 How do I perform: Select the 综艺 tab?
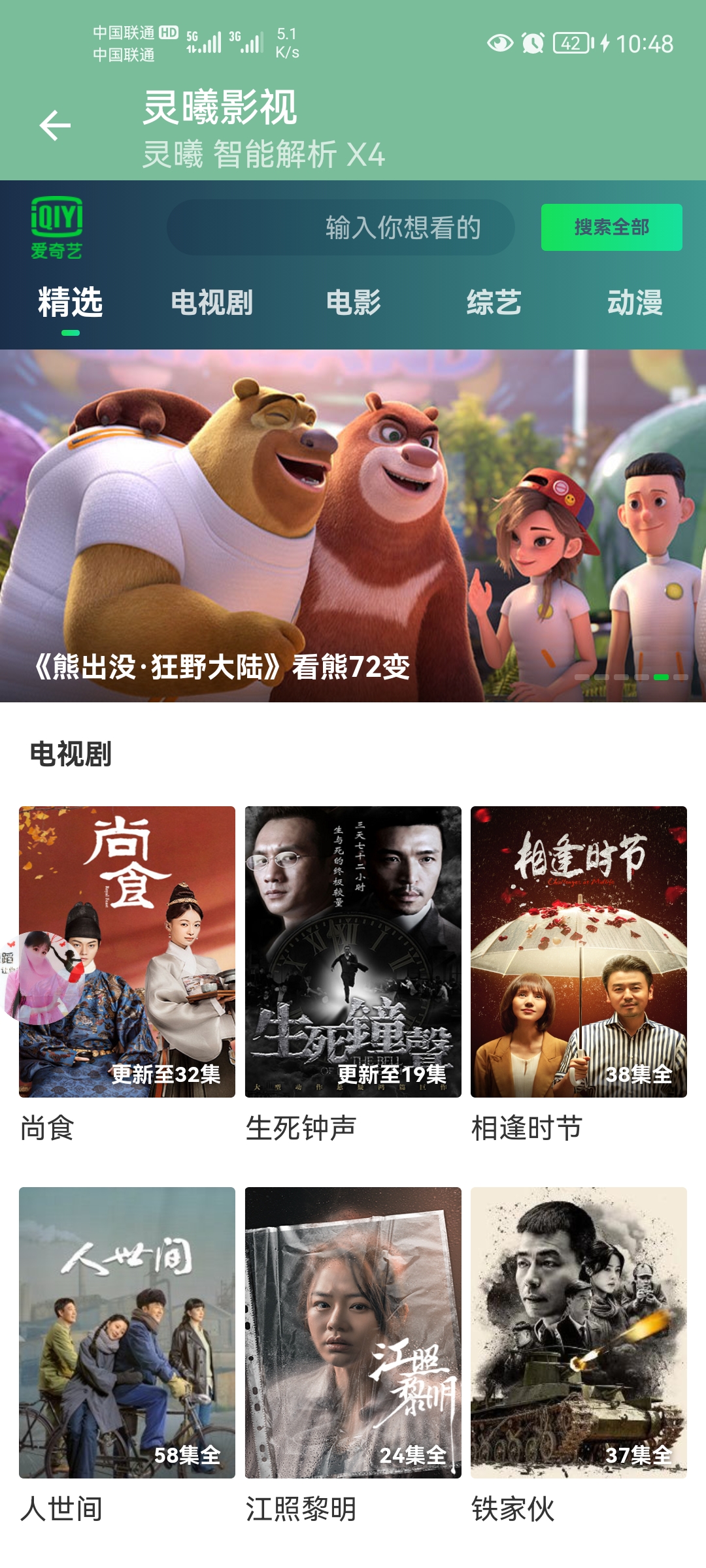tap(494, 302)
